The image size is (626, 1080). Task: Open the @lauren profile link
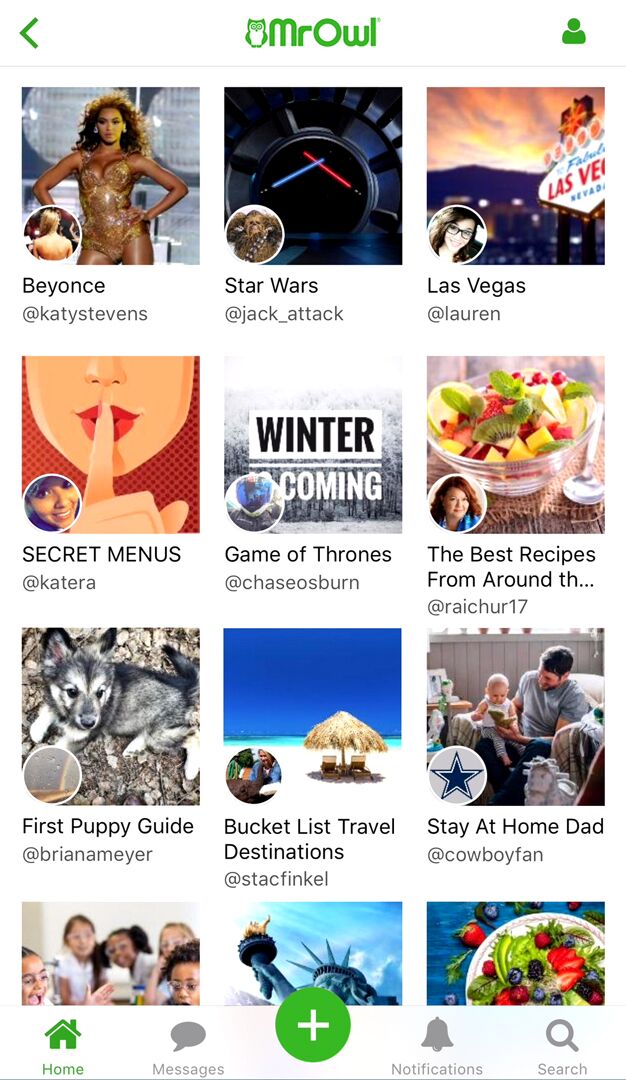464,314
